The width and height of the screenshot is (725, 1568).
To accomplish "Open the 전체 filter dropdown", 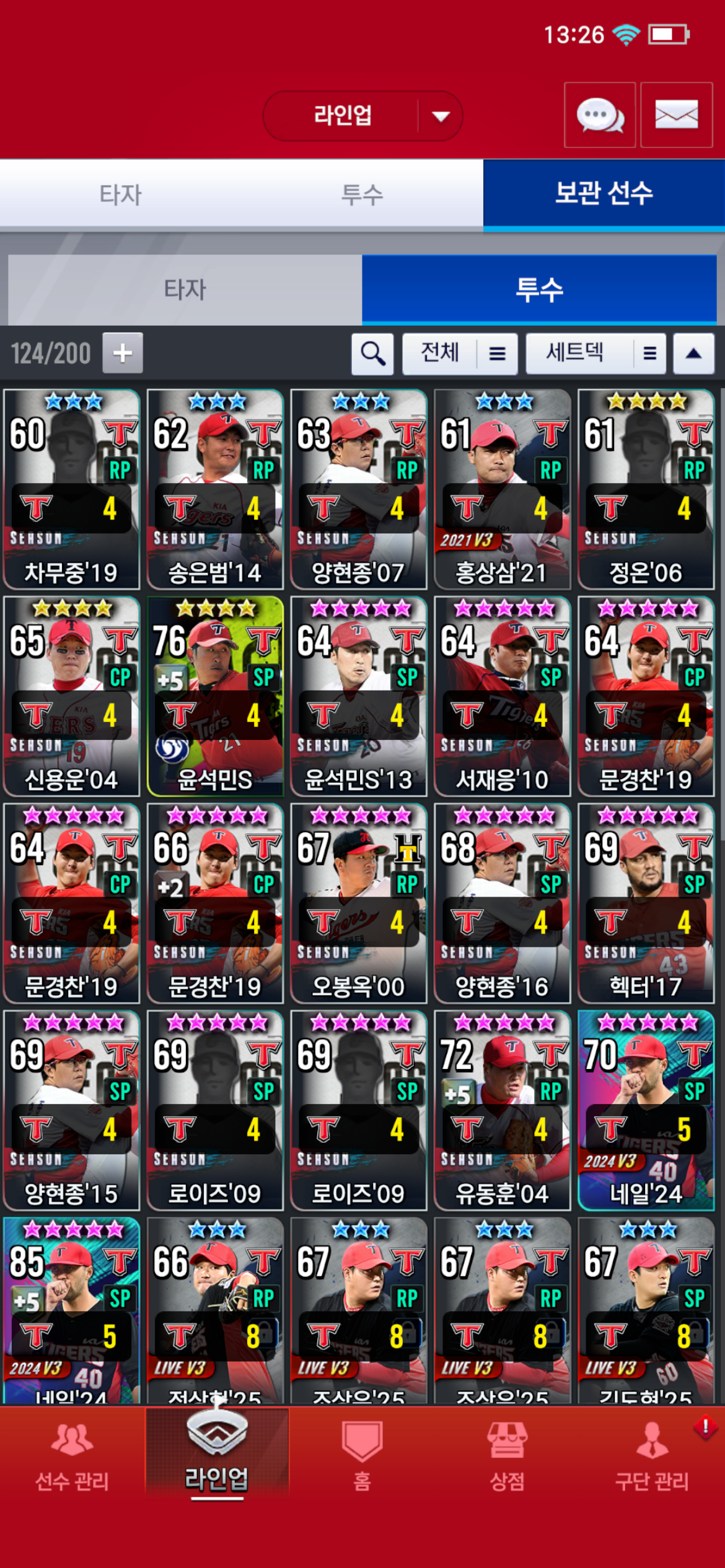I will tap(460, 354).
